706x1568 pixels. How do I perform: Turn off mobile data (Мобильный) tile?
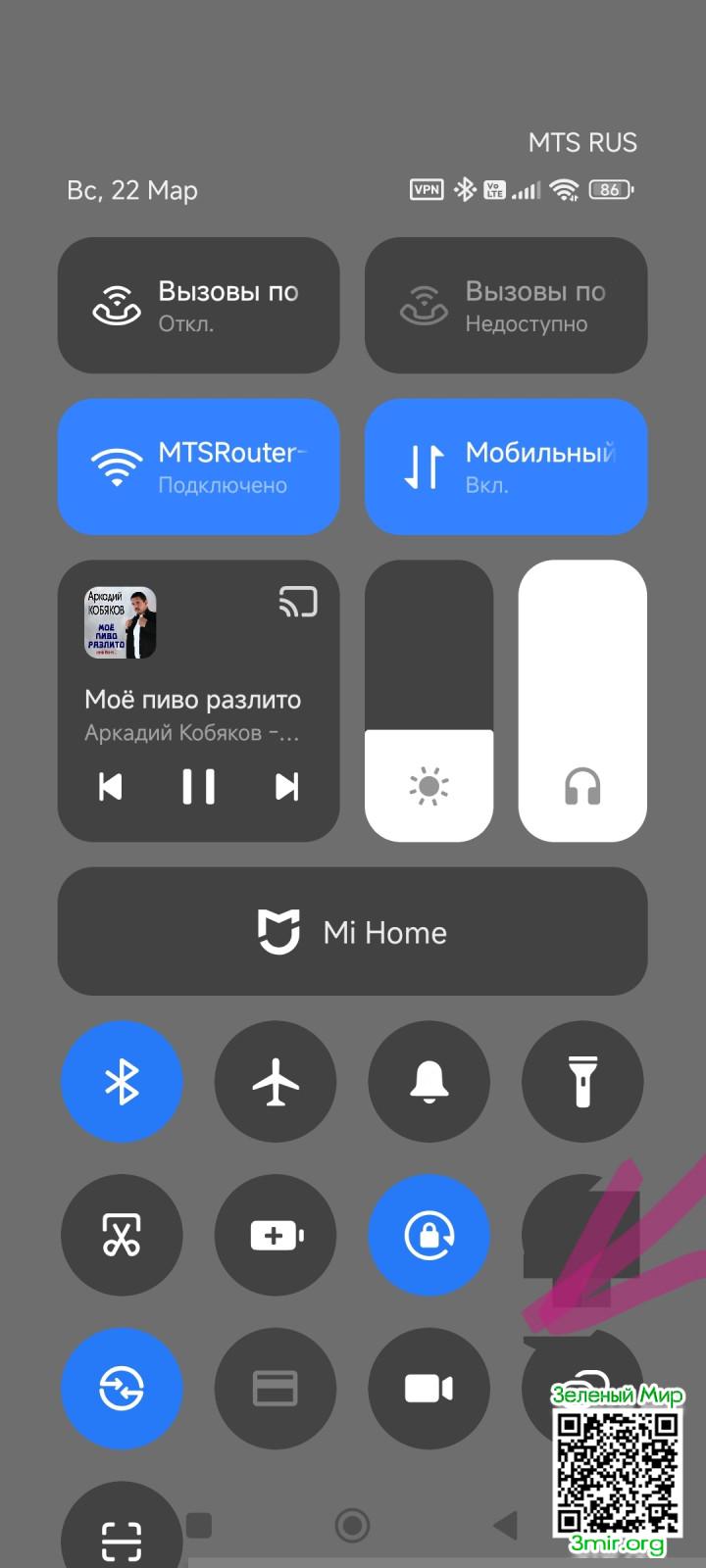pyautogui.click(x=506, y=466)
